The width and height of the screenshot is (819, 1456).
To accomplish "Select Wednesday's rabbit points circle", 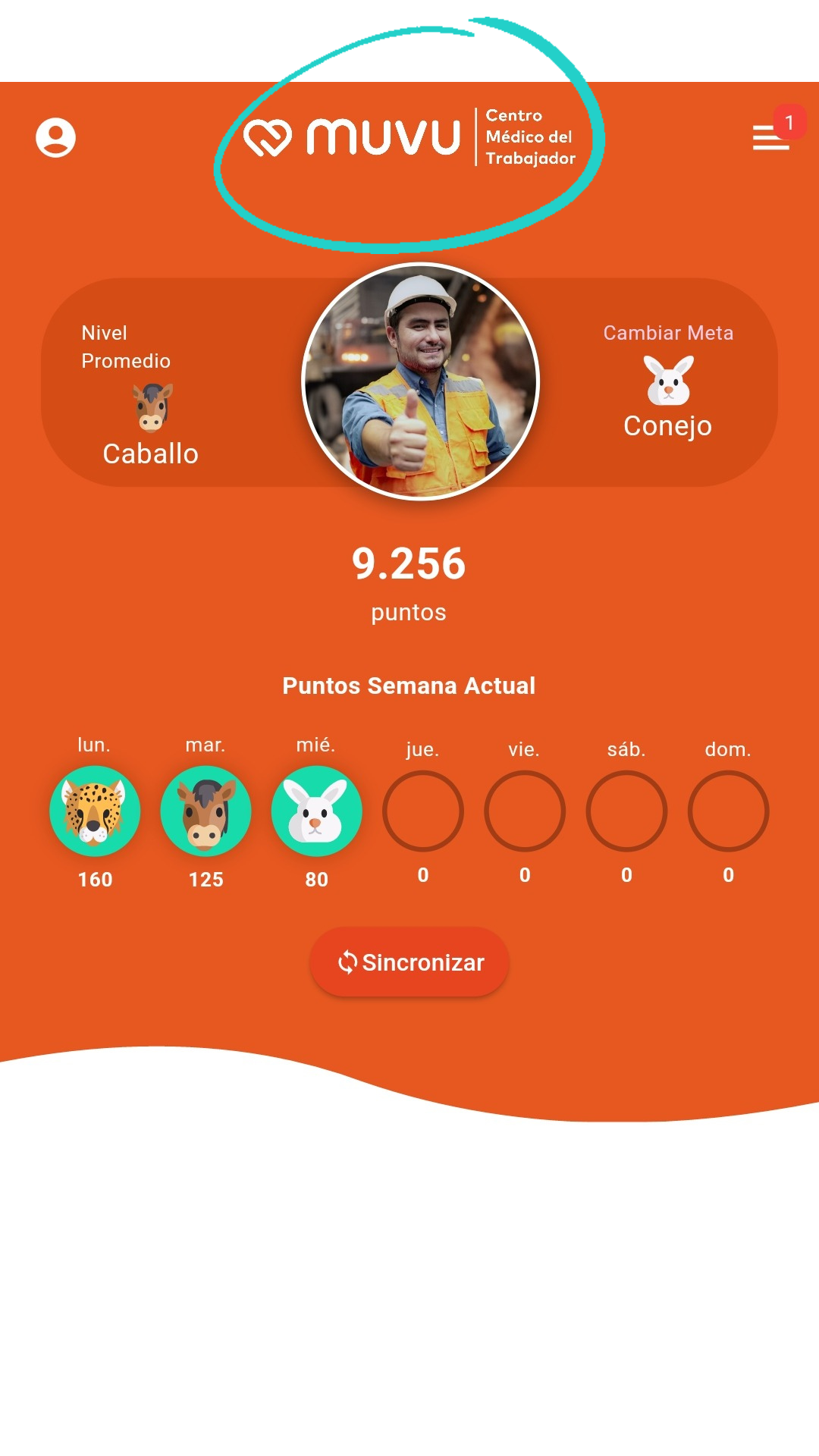I will [x=316, y=811].
